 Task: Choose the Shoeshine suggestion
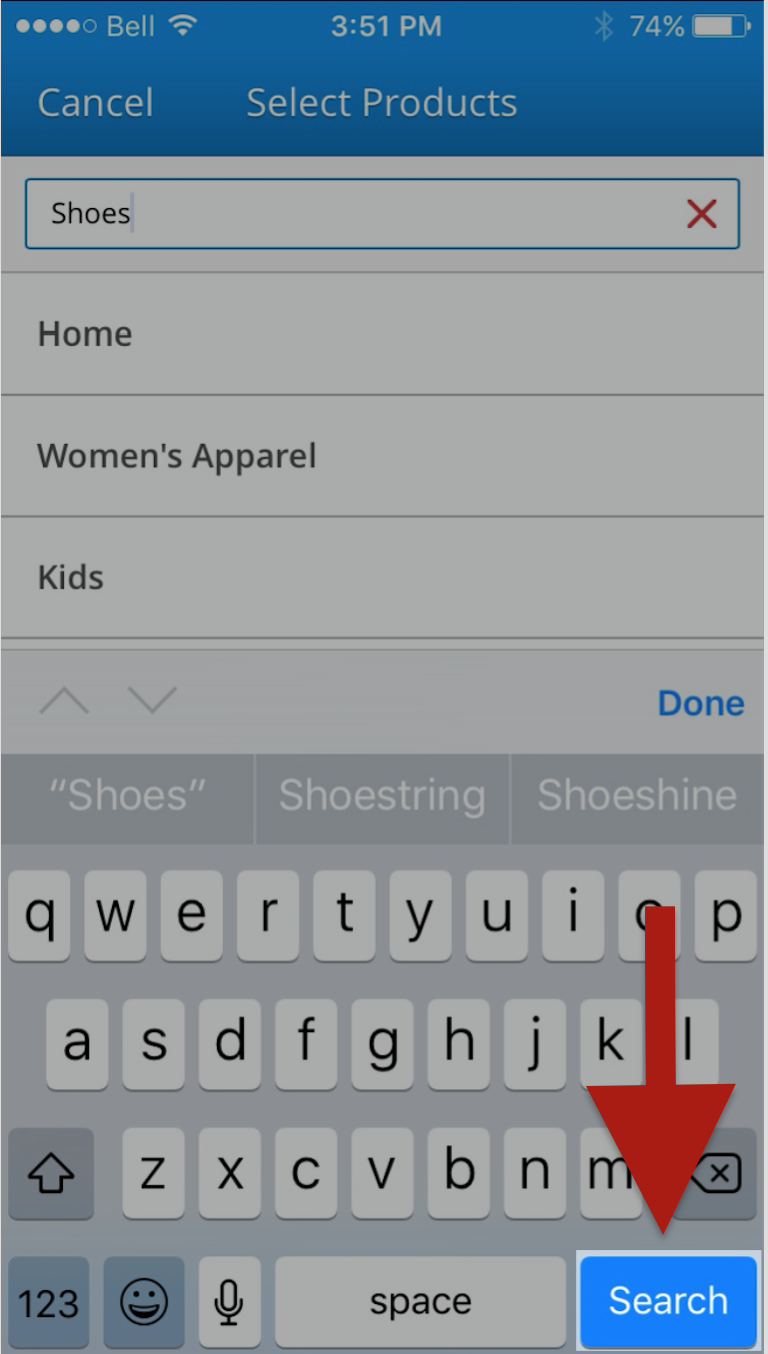637,796
